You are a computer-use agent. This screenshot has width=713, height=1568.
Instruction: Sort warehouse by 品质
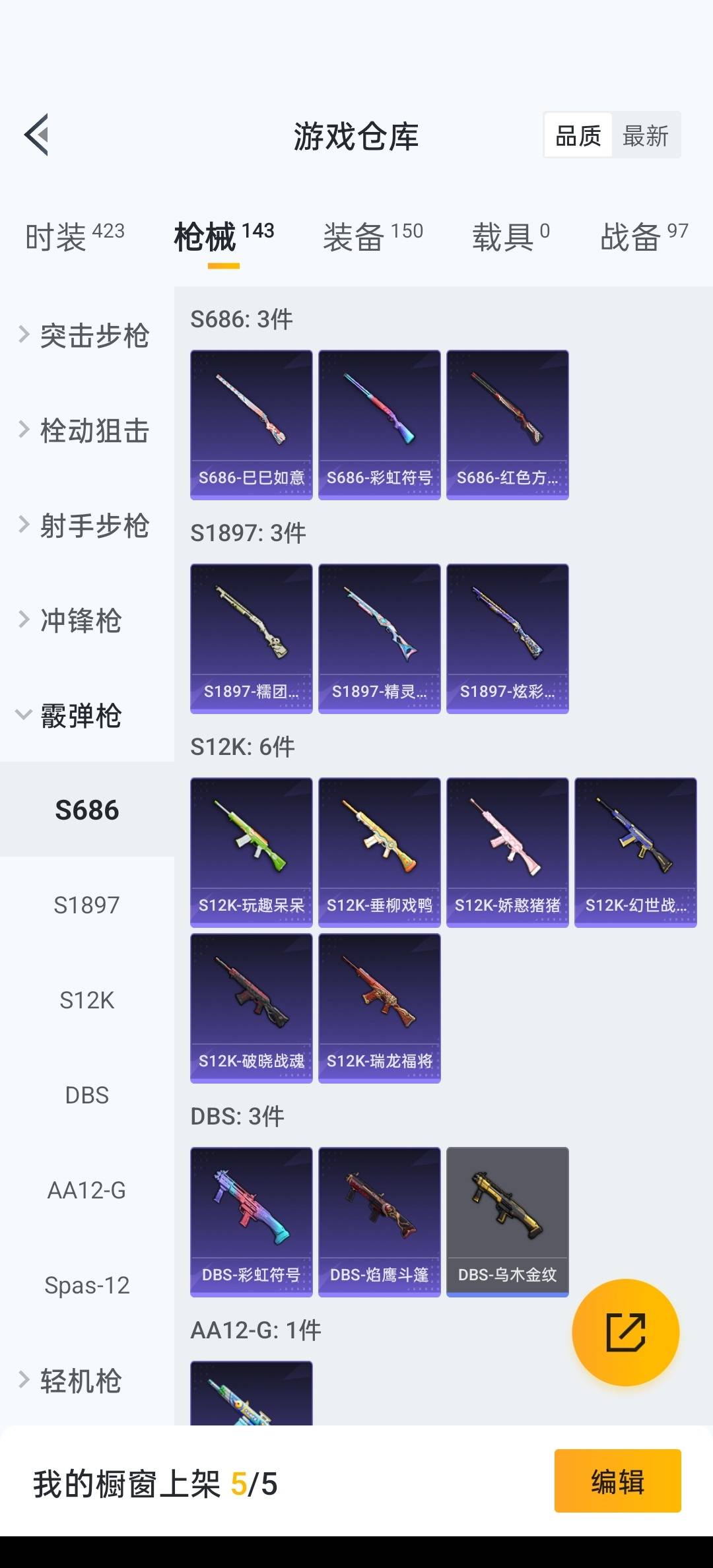[x=578, y=135]
